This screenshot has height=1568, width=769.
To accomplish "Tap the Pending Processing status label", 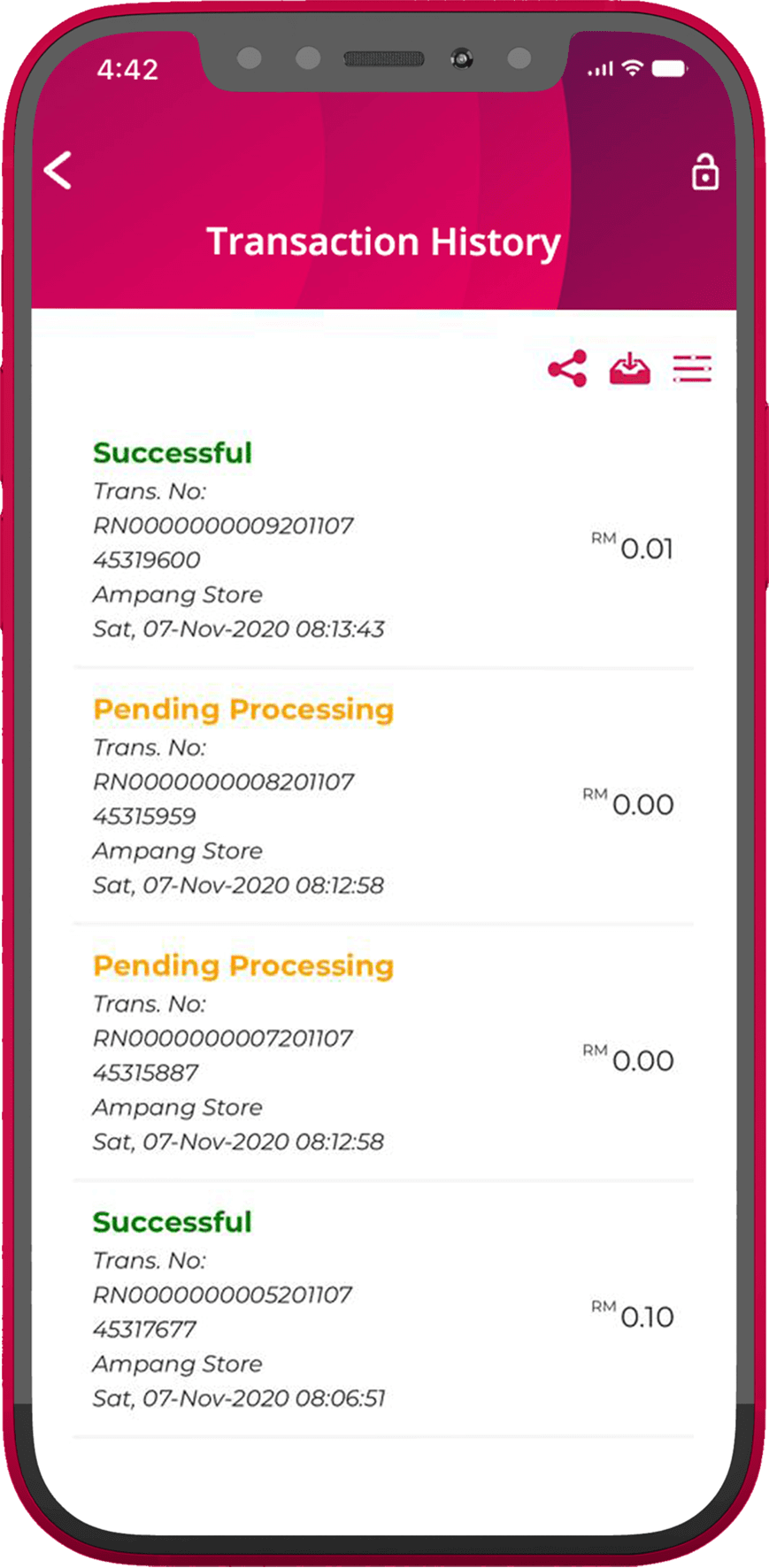I will pos(243,709).
